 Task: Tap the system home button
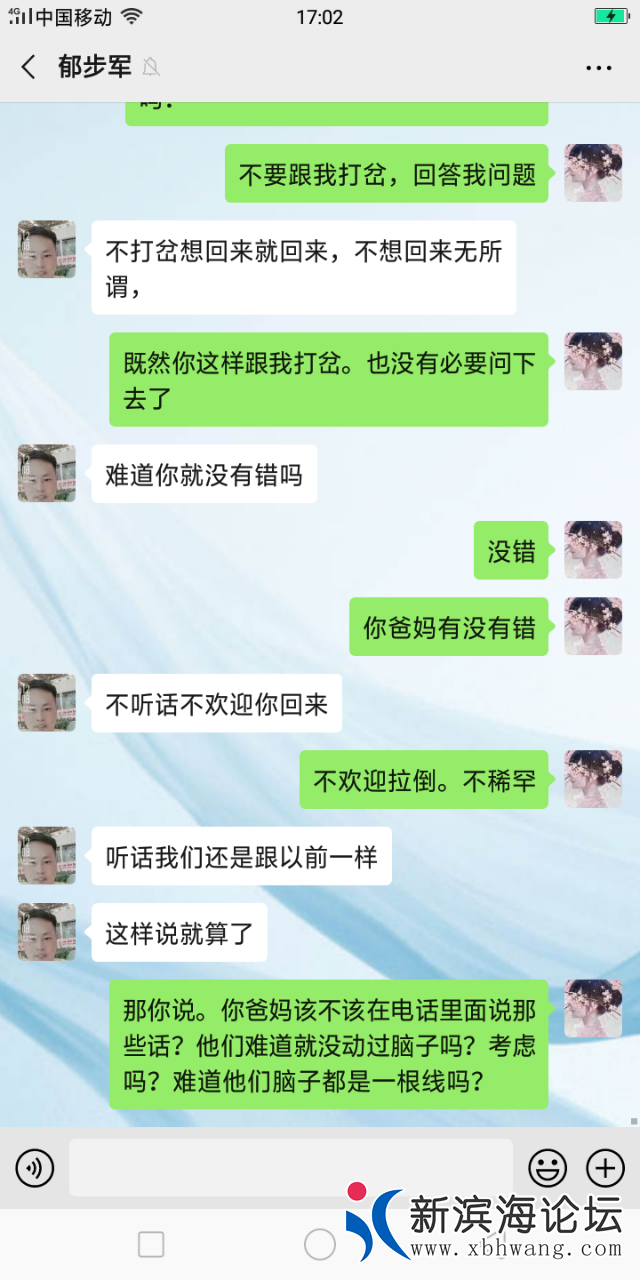[320, 1244]
